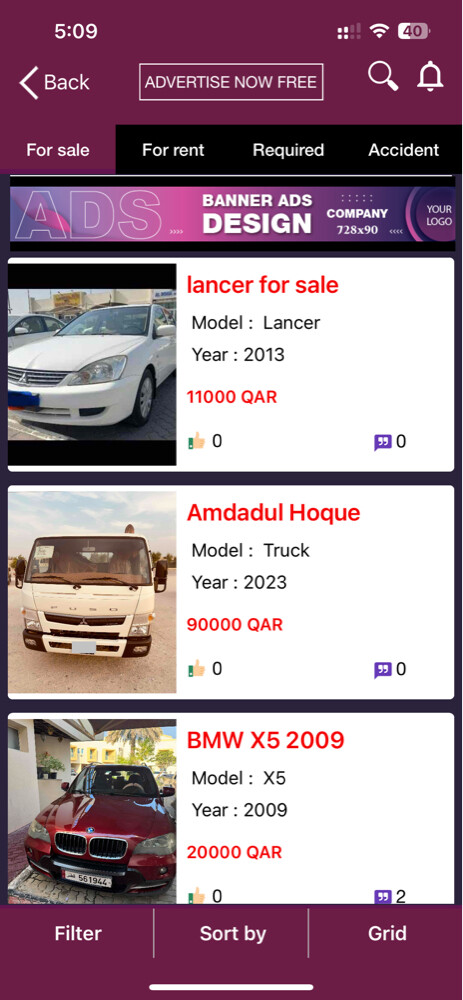
Task: Open the Sort by options
Action: (232, 934)
